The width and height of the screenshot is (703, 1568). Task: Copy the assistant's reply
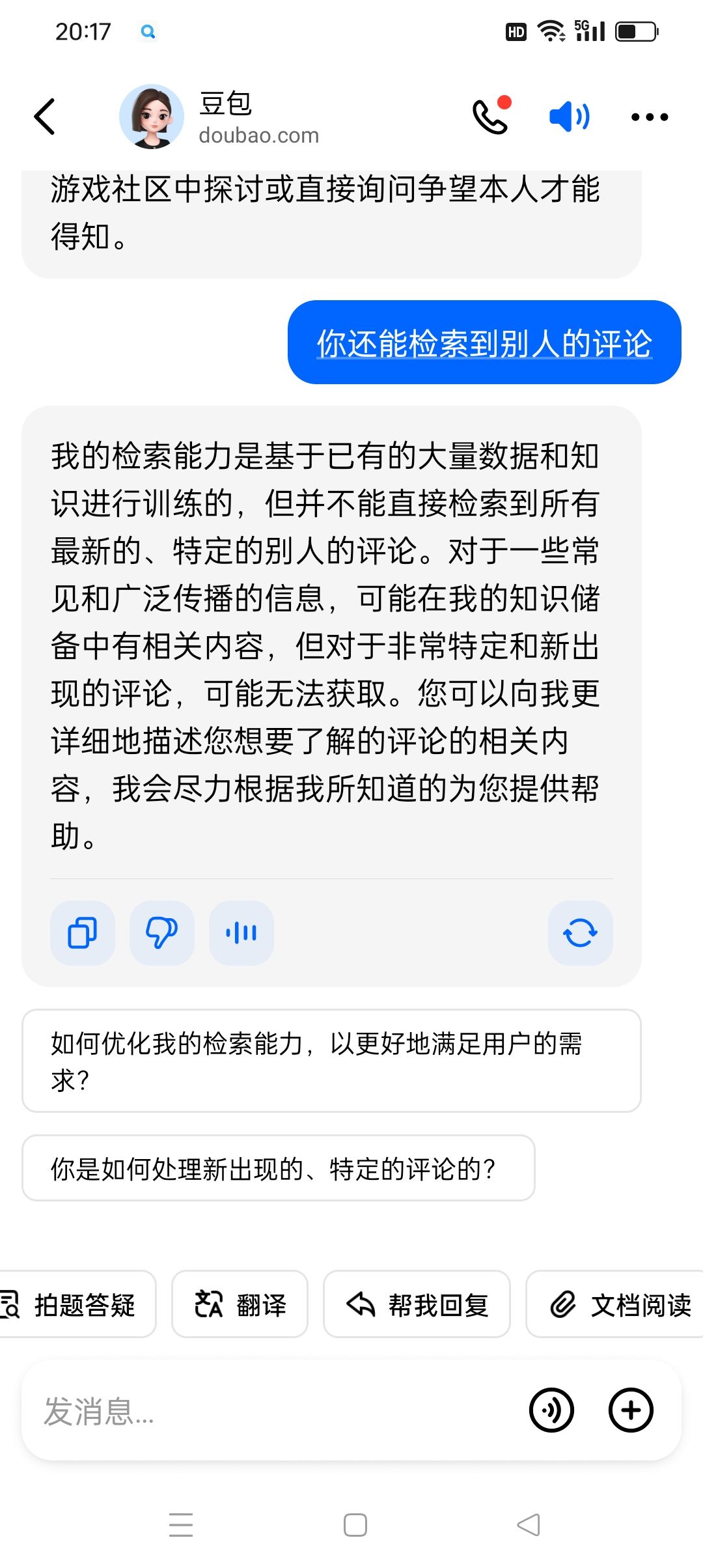coord(83,932)
